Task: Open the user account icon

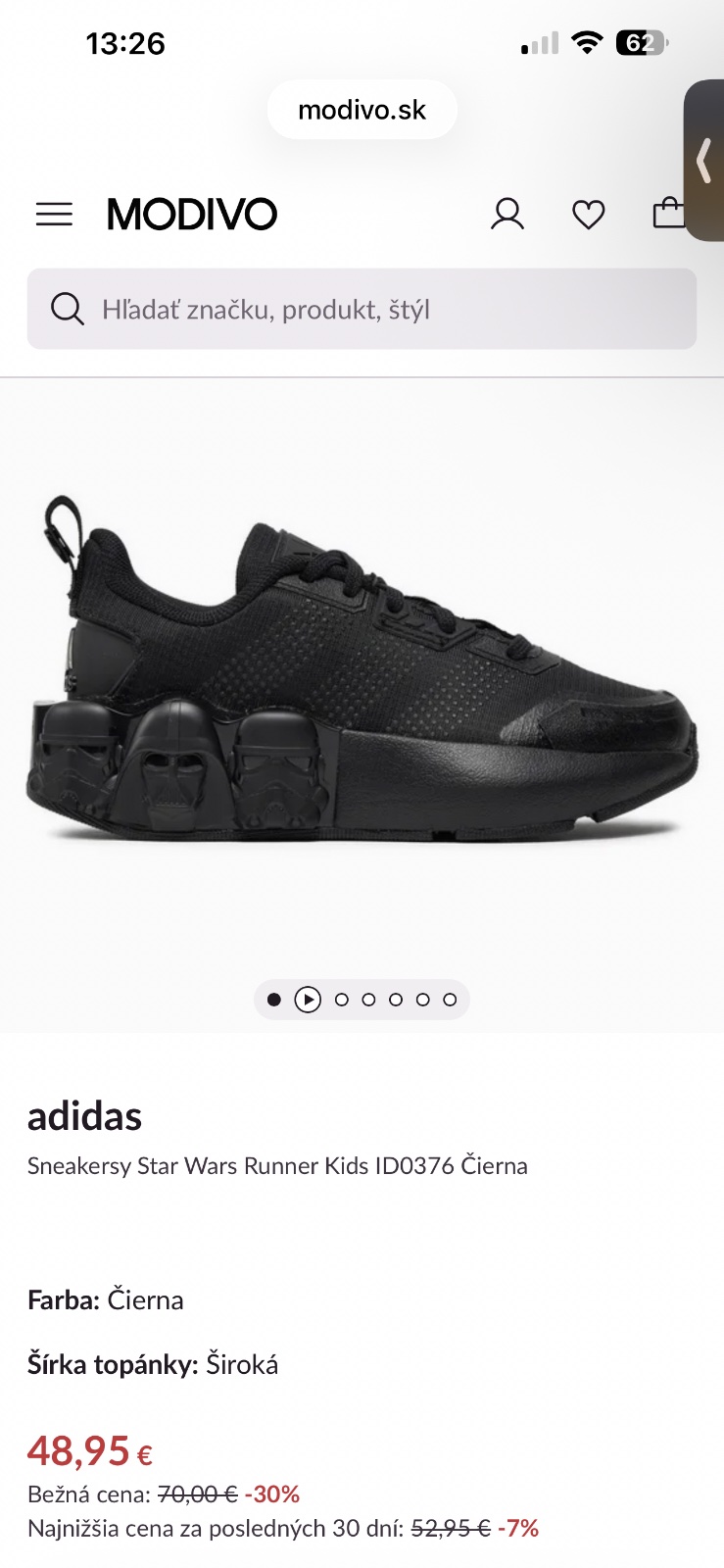Action: (x=507, y=214)
